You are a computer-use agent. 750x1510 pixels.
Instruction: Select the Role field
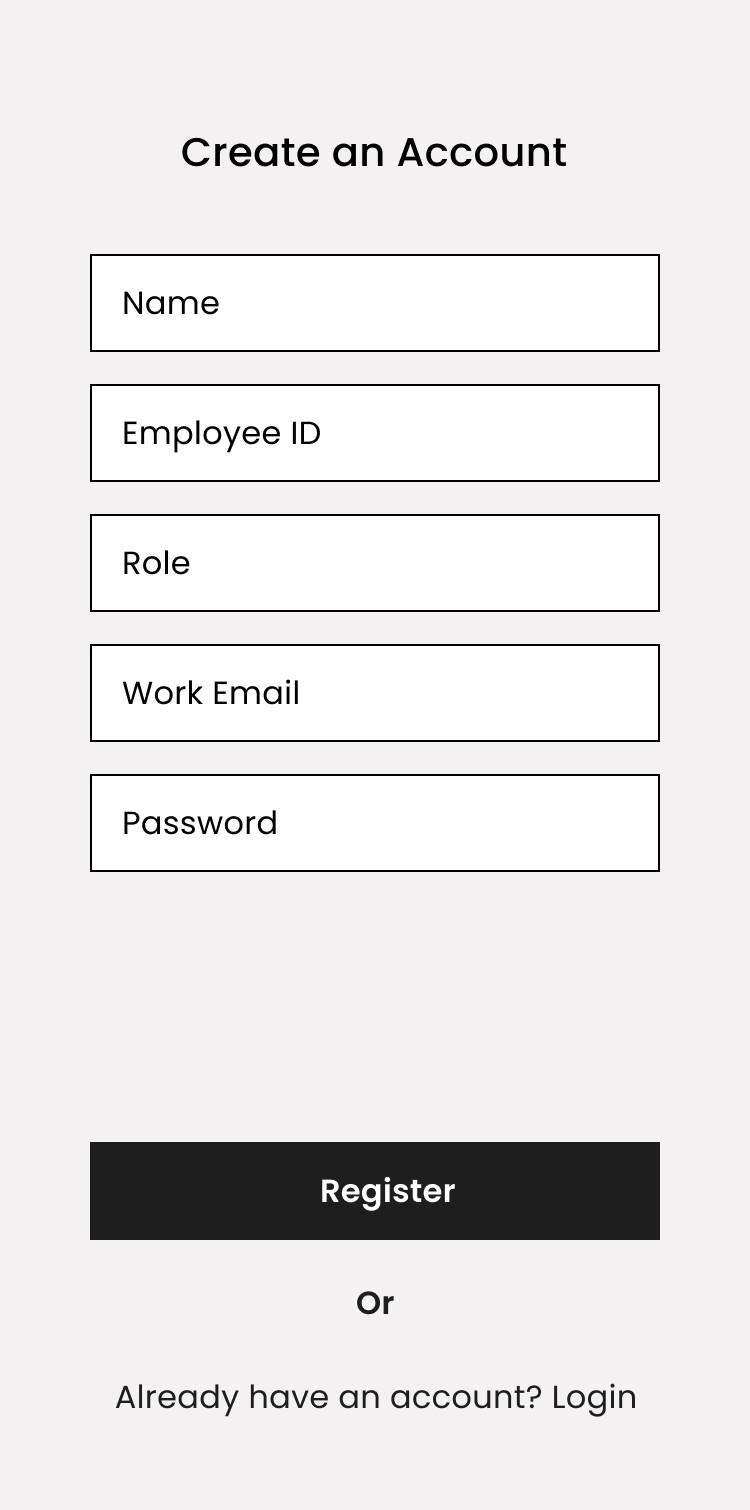coord(375,563)
